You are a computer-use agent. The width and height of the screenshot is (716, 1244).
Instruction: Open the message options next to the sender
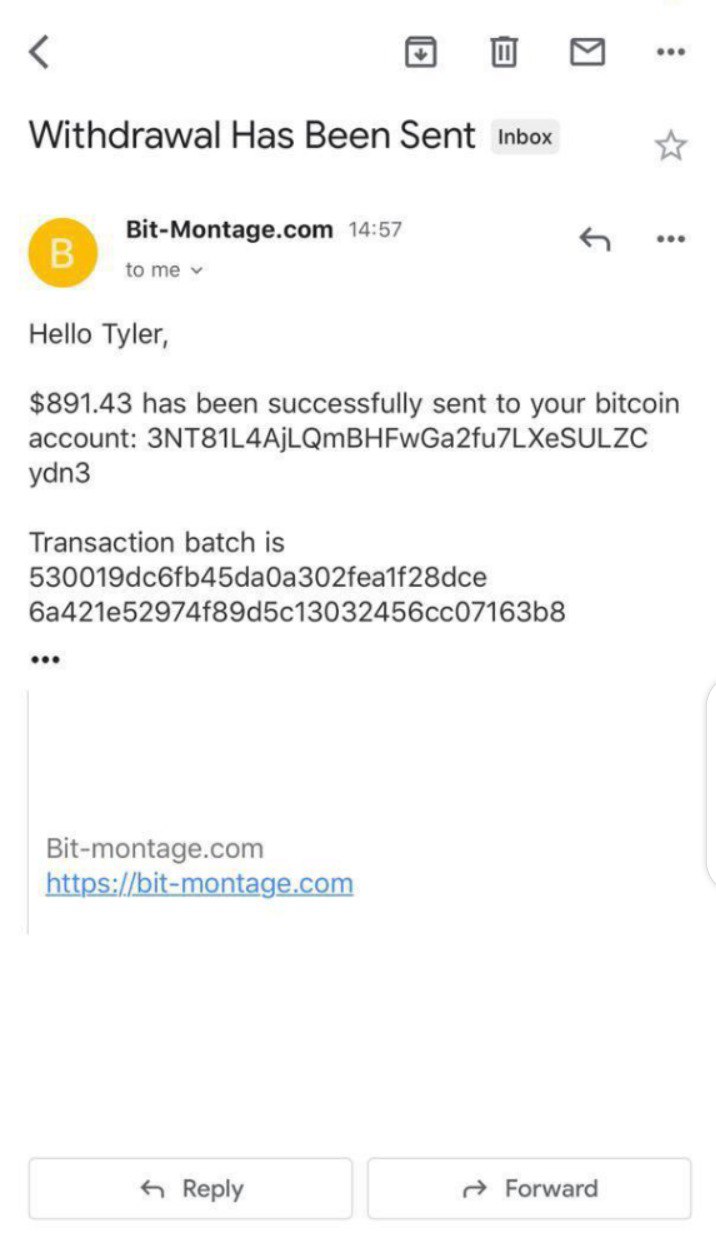click(670, 239)
